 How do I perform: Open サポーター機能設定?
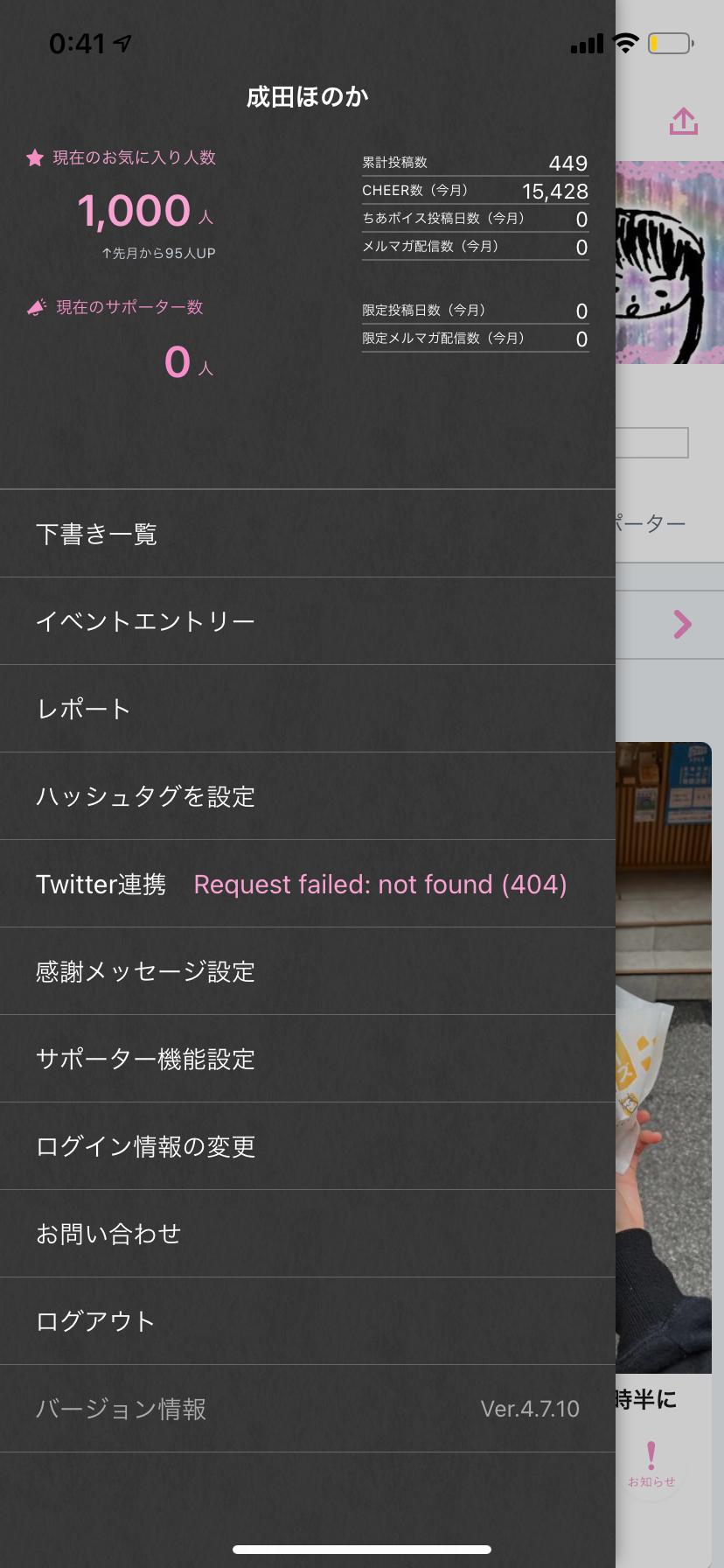click(306, 1059)
